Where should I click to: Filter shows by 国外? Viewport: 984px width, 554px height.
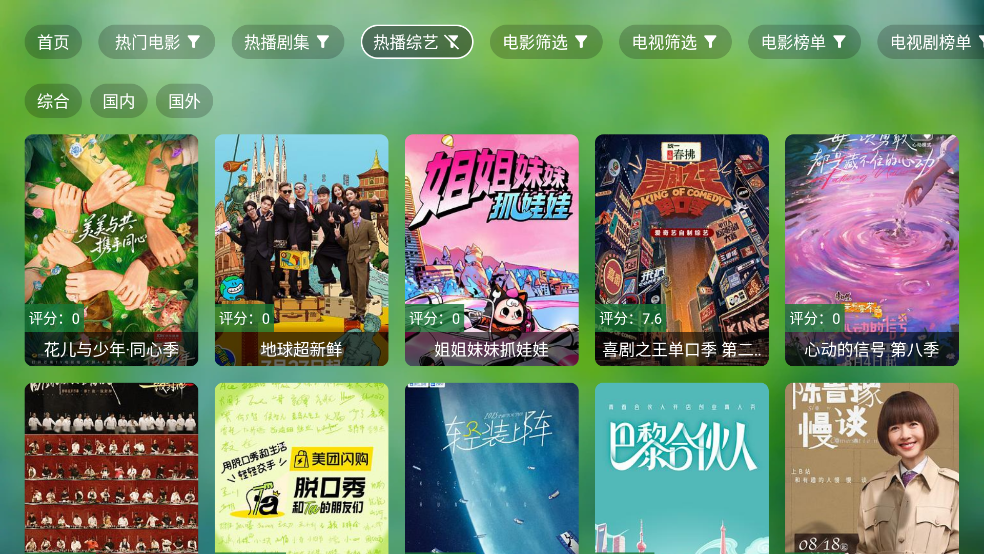click(184, 101)
